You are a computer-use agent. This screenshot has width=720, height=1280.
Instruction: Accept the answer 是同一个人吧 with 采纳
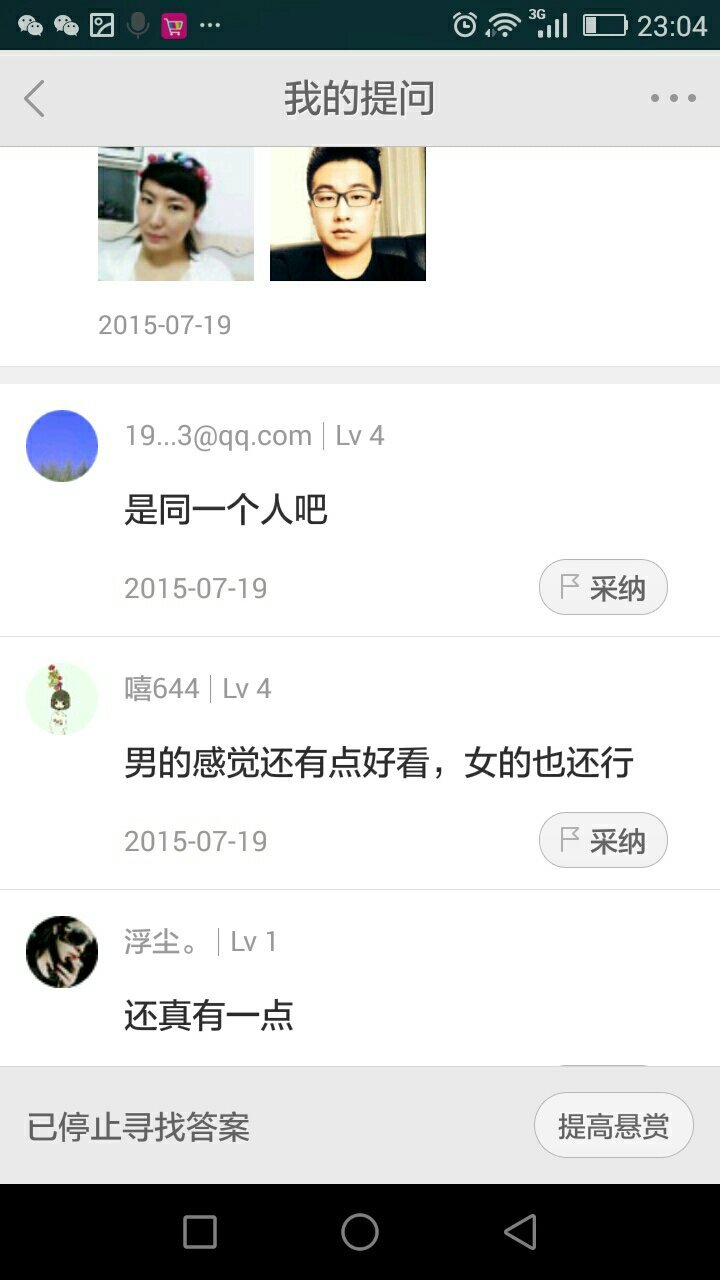pyautogui.click(x=603, y=587)
